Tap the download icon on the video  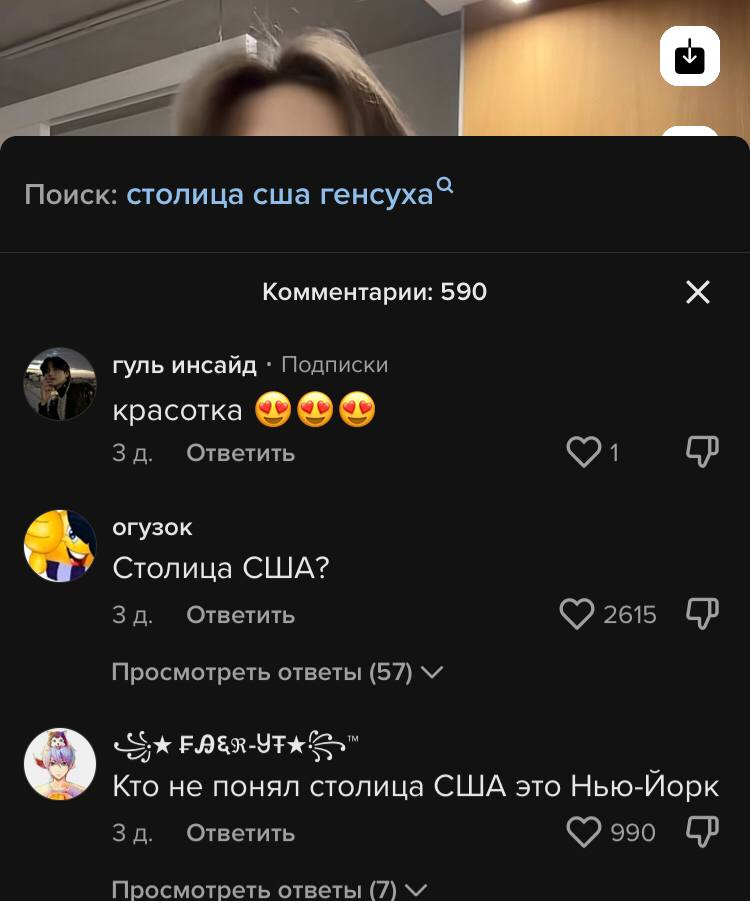click(x=690, y=56)
